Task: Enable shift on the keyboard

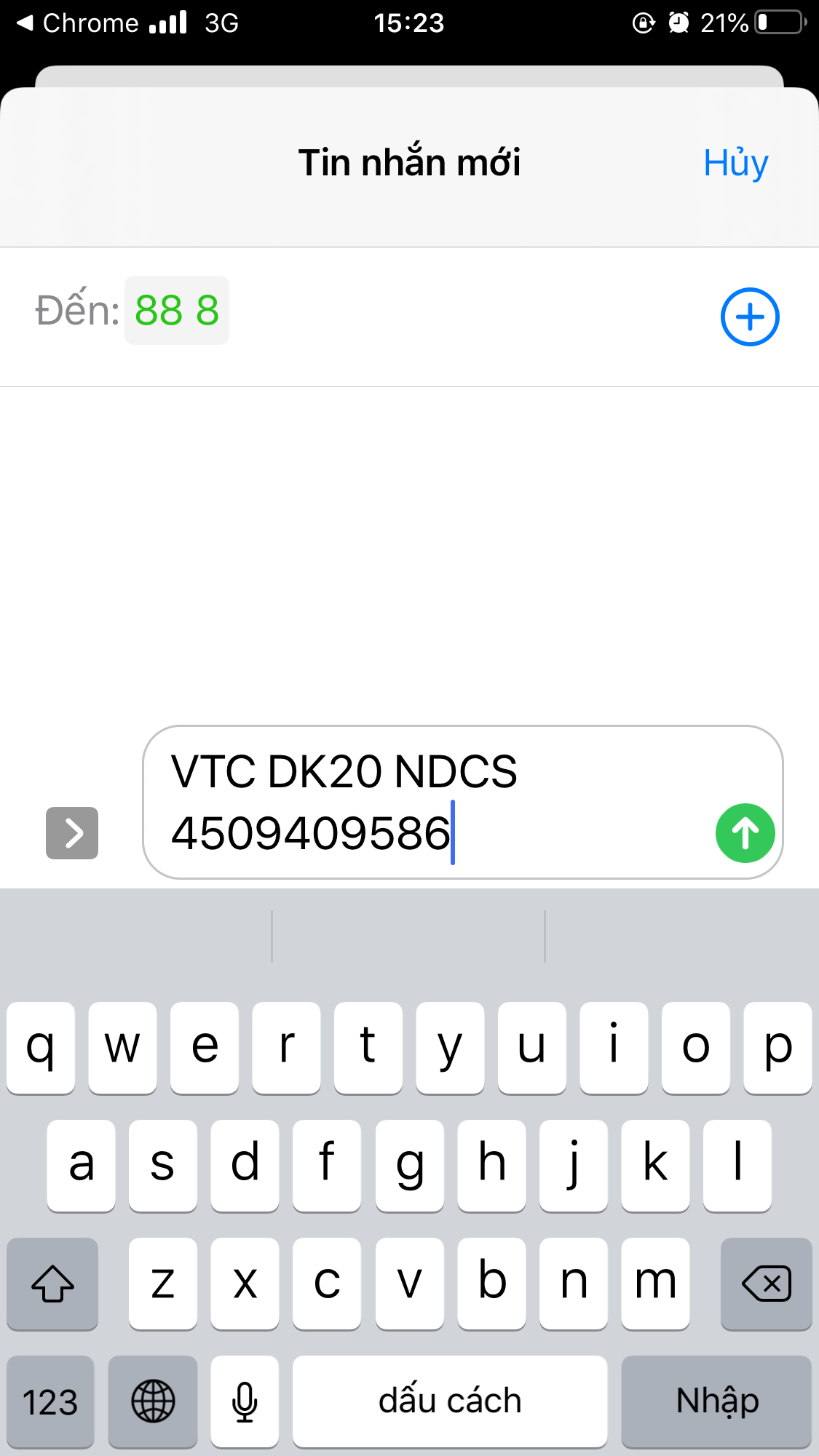Action: click(x=52, y=1284)
